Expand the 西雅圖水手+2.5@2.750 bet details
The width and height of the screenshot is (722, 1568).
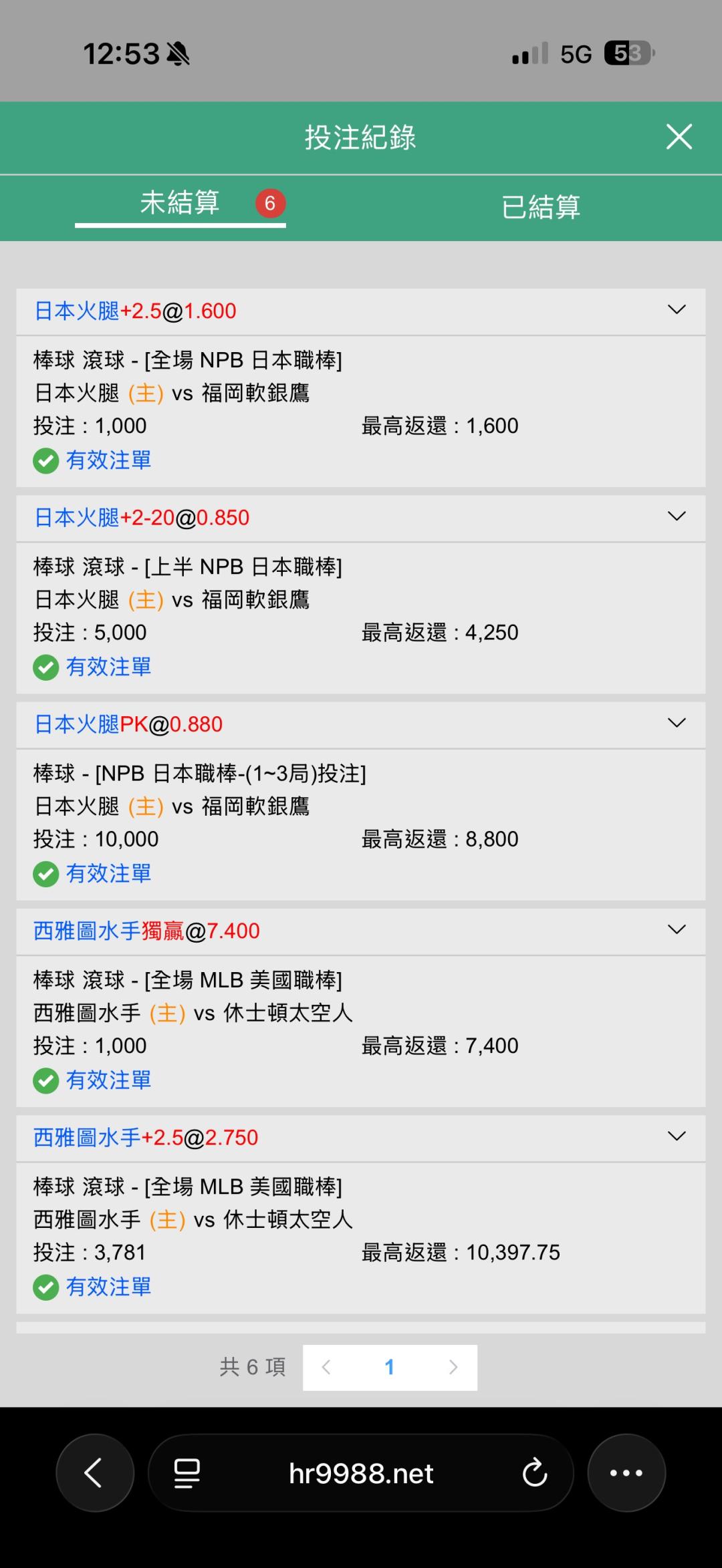pos(677,1136)
